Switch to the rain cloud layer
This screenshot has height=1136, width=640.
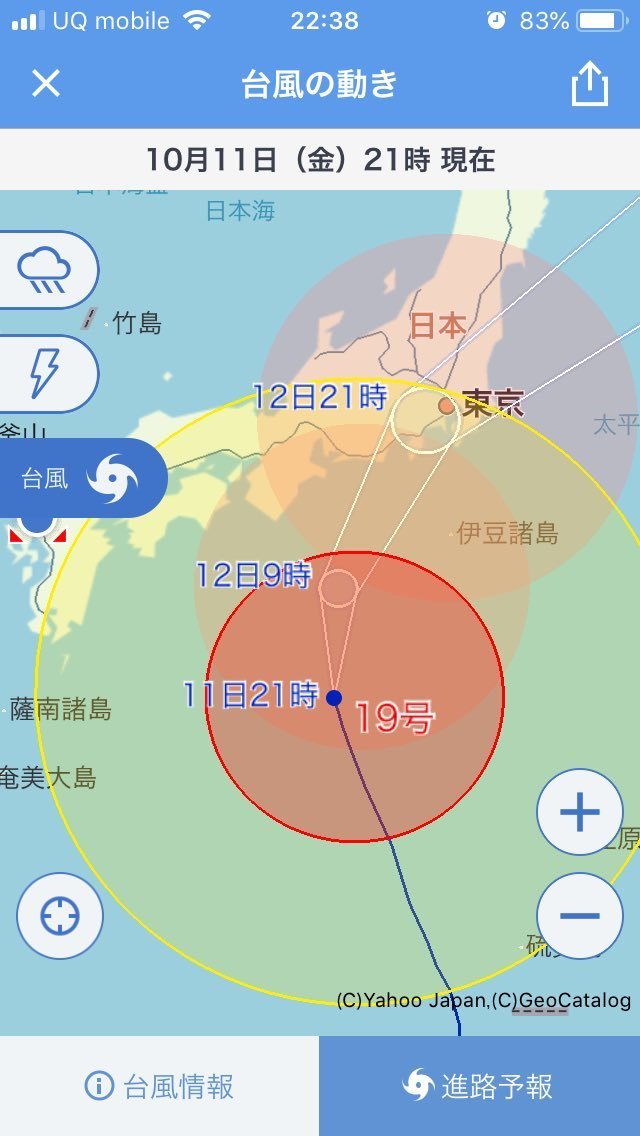pyautogui.click(x=45, y=269)
